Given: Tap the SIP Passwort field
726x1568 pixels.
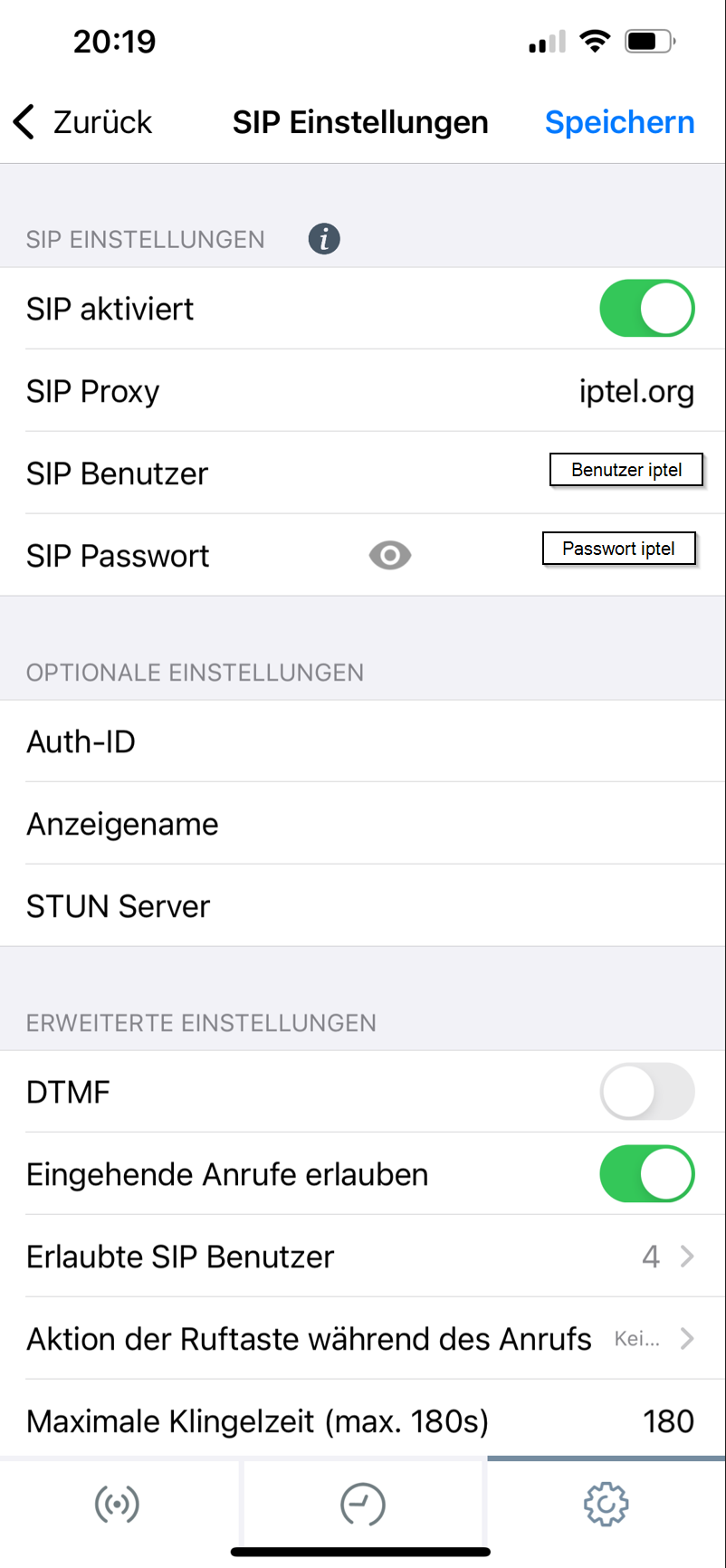Looking at the screenshot, I should coord(618,549).
